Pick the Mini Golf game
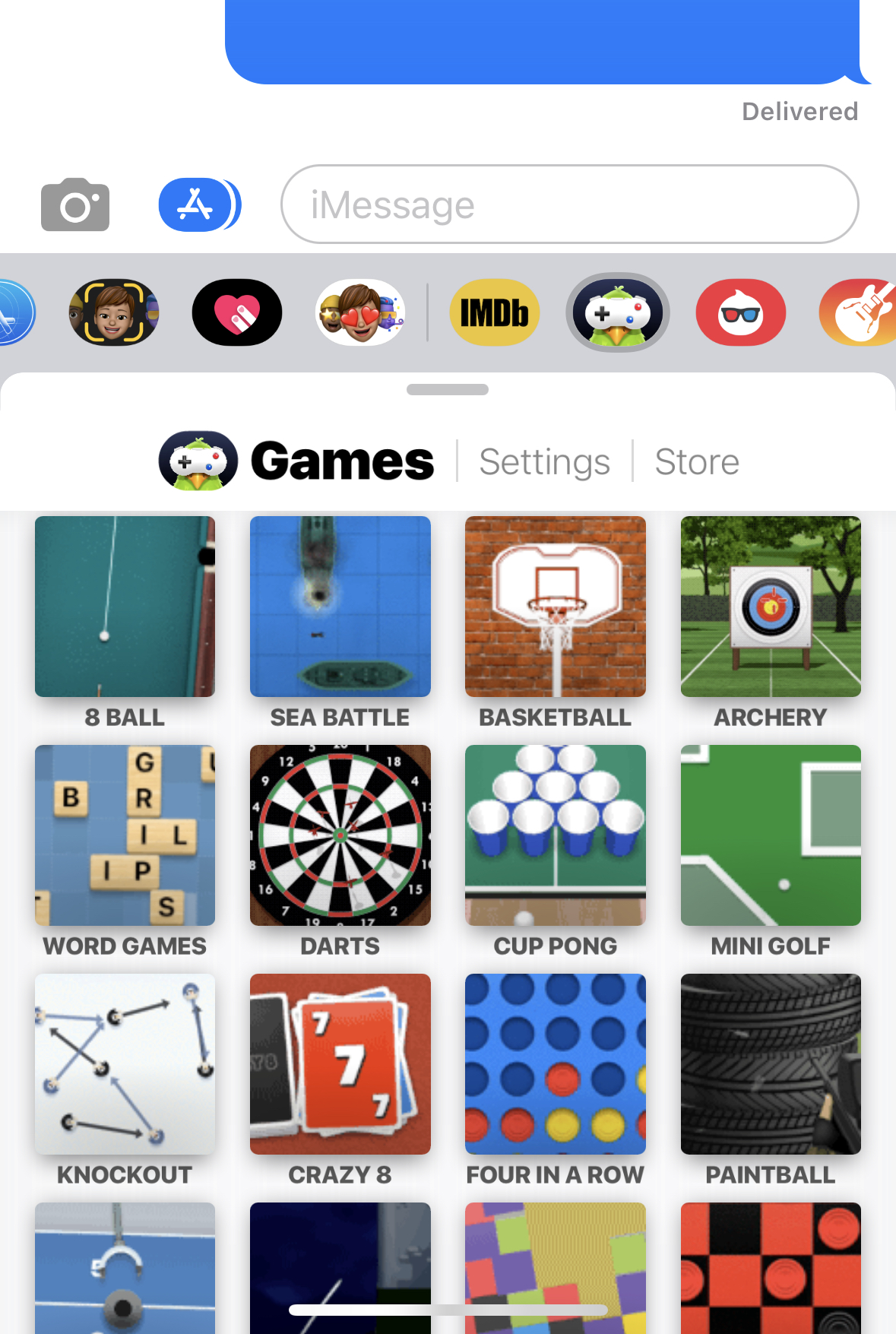This screenshot has width=896, height=1334. [771, 835]
